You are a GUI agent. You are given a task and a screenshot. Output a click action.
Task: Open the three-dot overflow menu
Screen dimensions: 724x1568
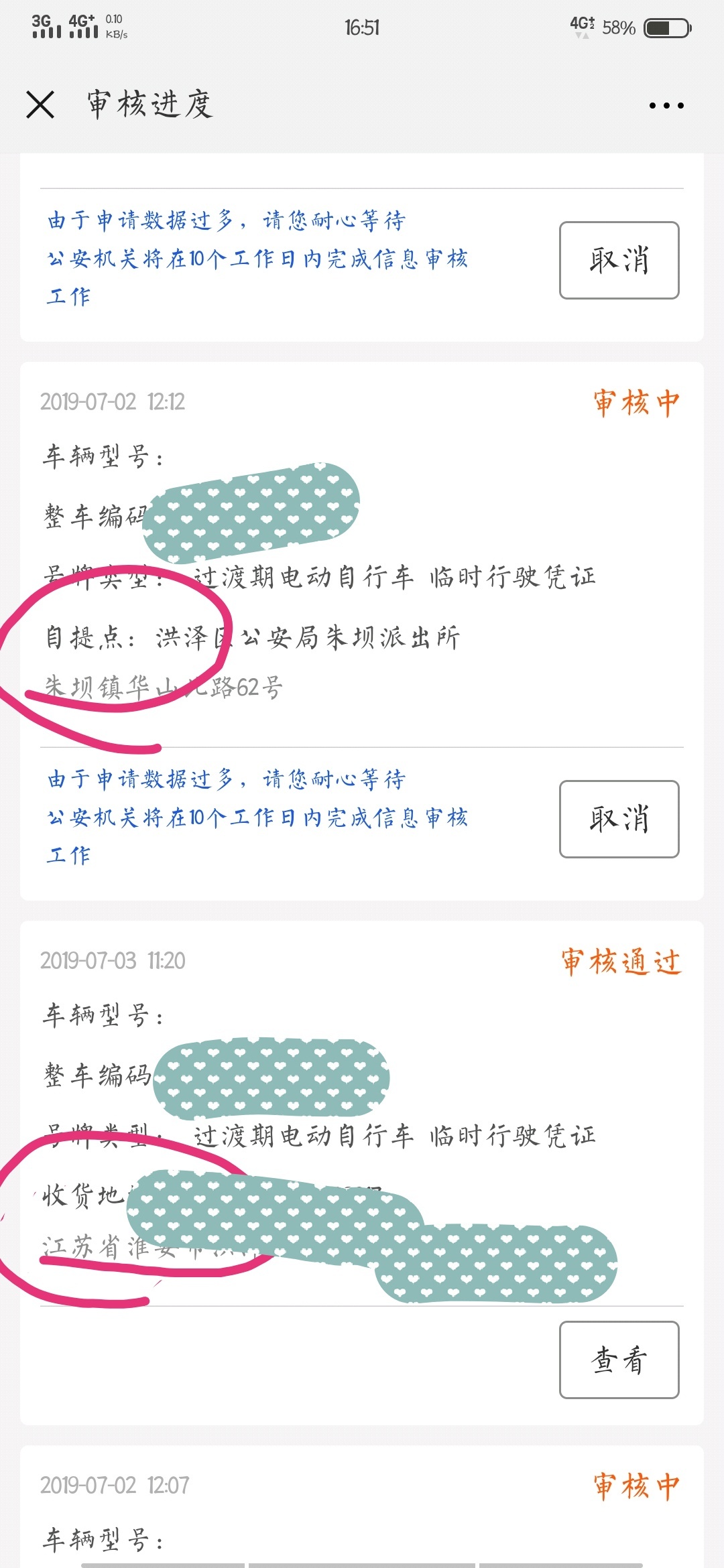(x=666, y=105)
